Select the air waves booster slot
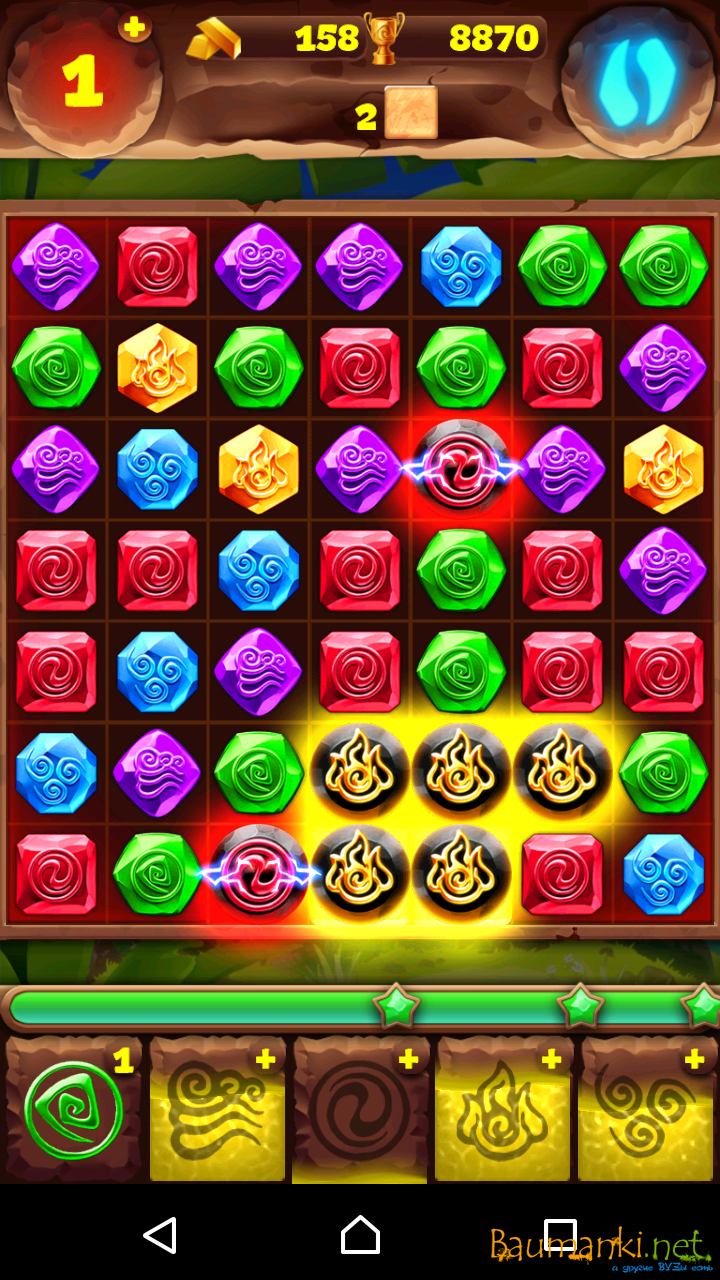Screen dimensions: 720x1280 tap(217, 1110)
